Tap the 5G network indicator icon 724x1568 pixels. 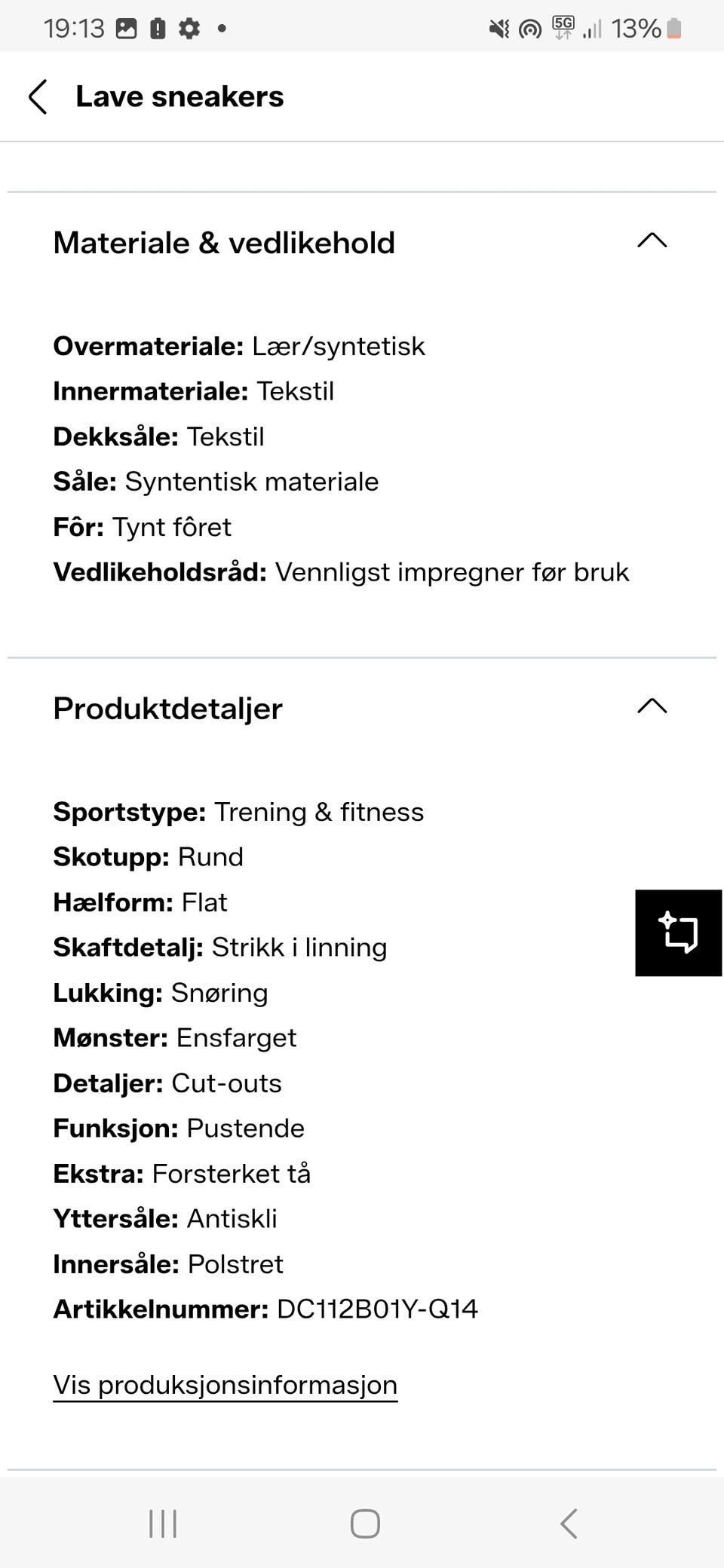click(x=561, y=26)
